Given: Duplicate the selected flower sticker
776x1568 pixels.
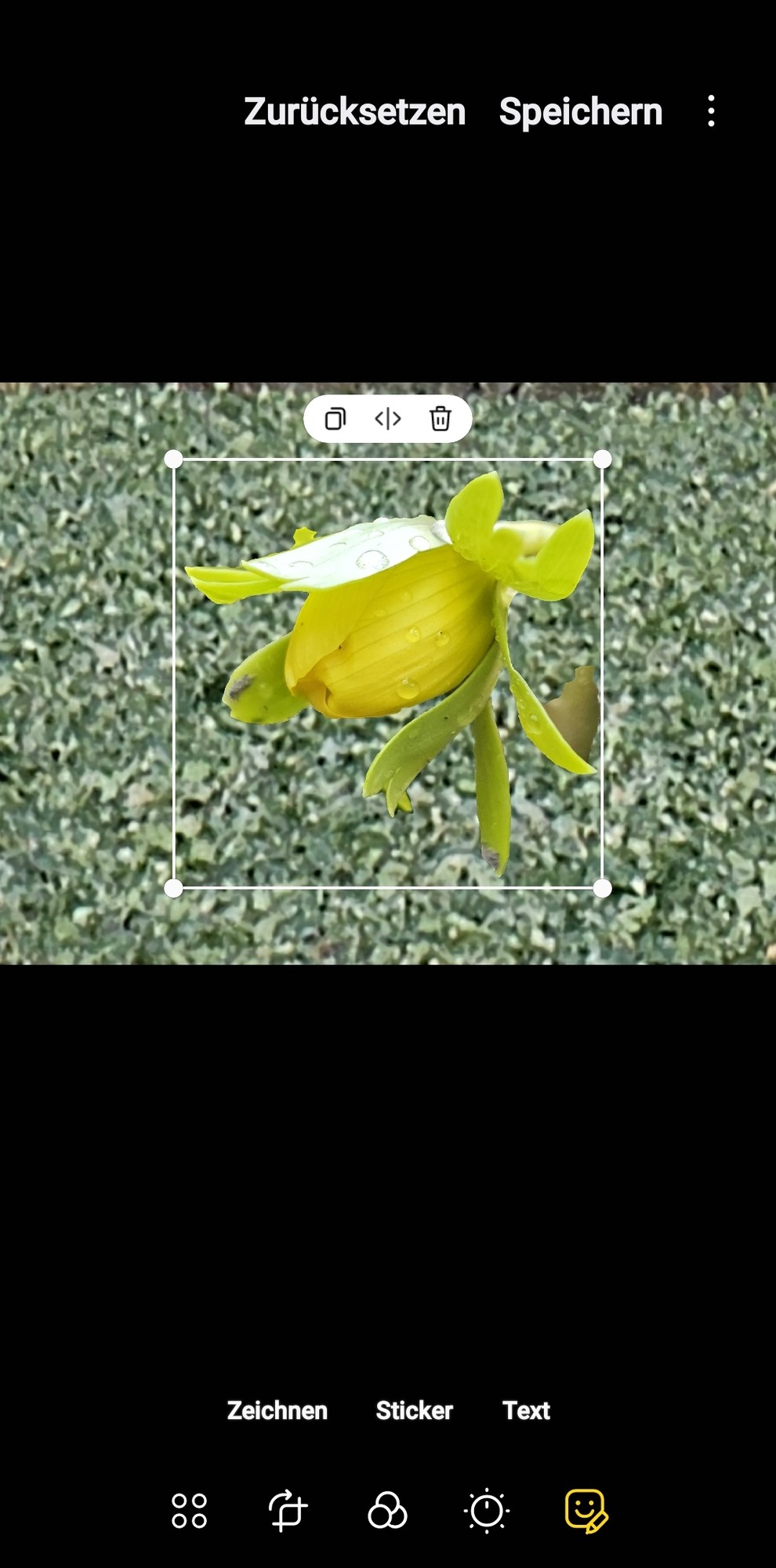Looking at the screenshot, I should click(335, 419).
